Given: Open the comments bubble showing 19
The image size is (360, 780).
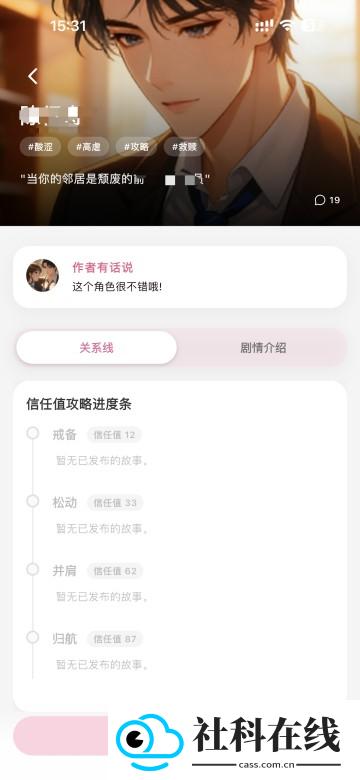Looking at the screenshot, I should 327,200.
